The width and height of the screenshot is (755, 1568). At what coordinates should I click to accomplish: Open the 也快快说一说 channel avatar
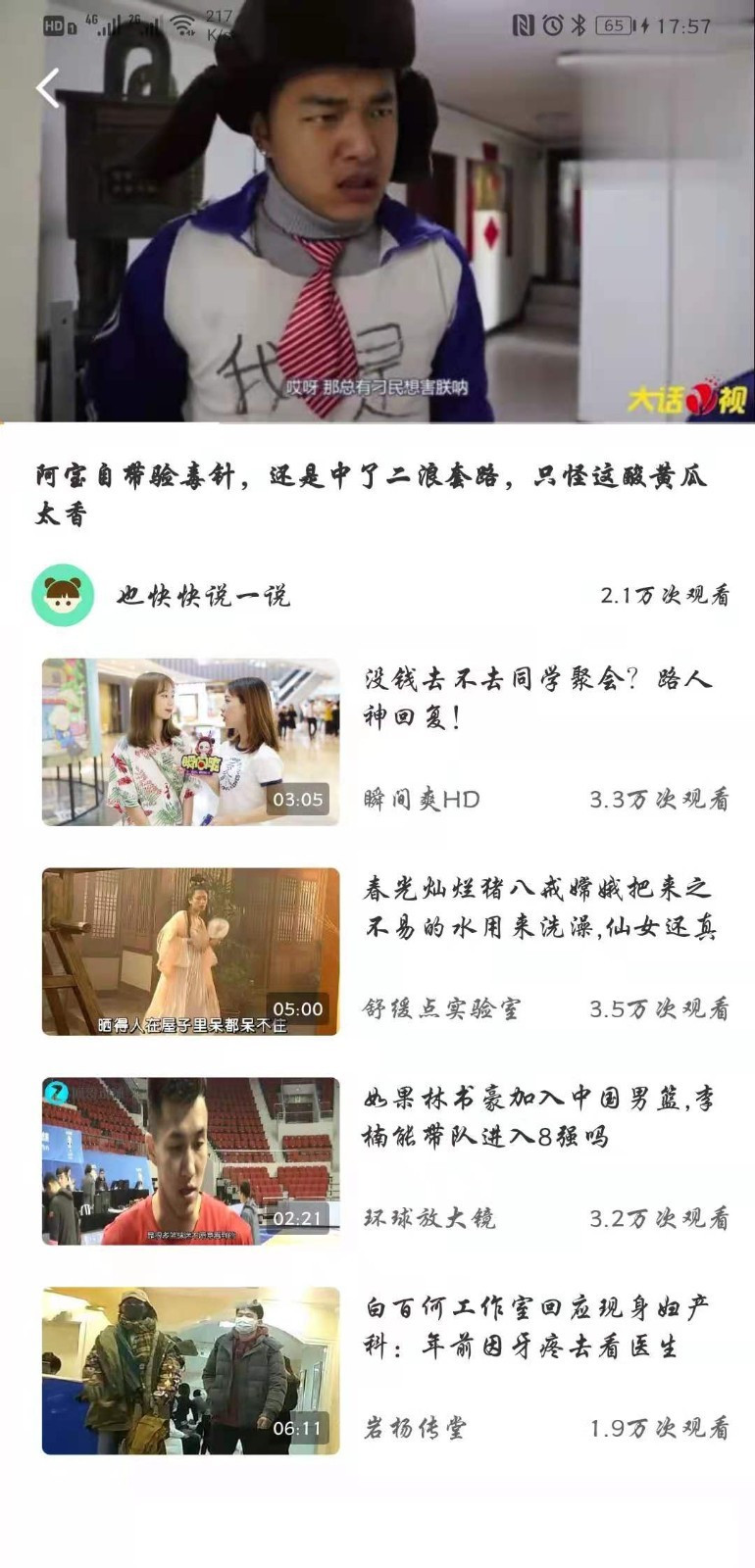[64, 595]
